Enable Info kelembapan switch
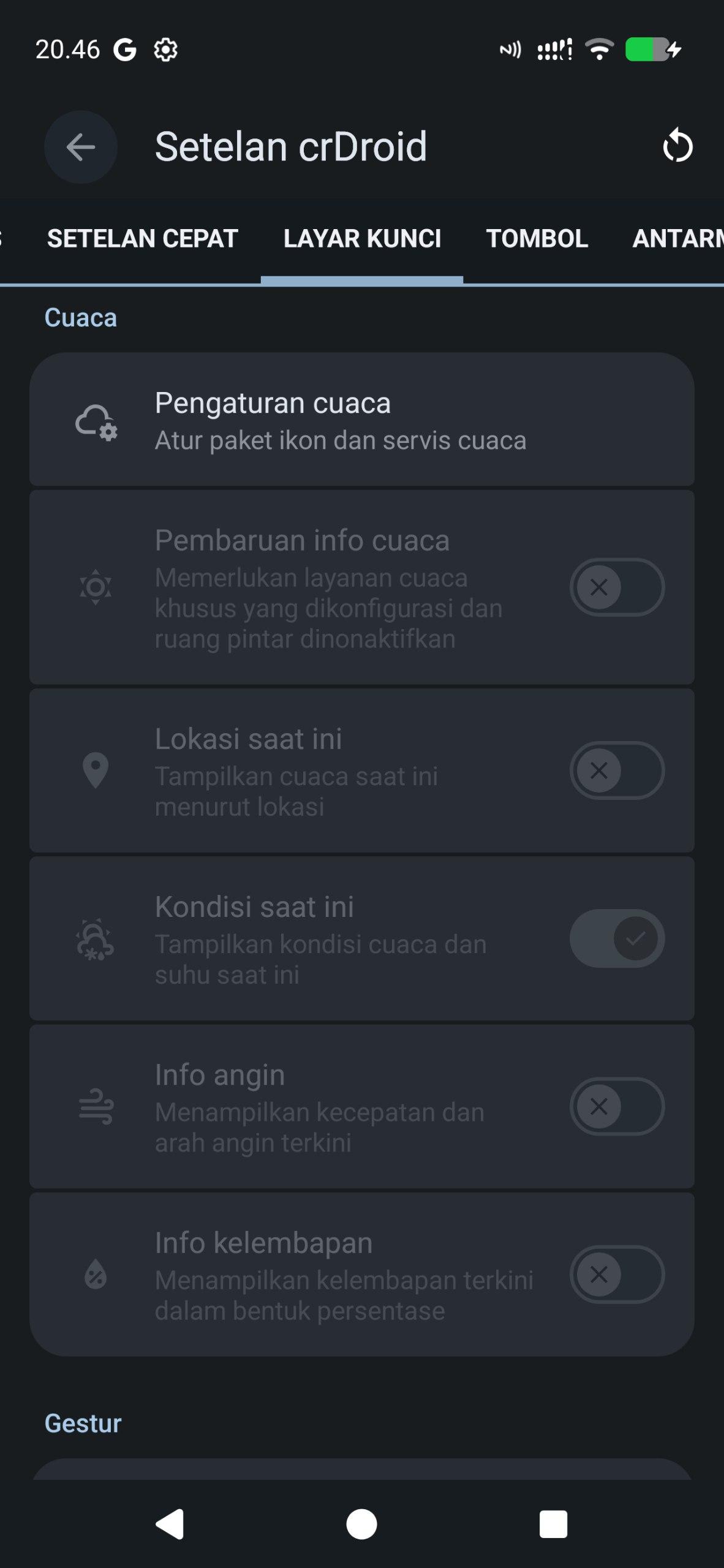The width and height of the screenshot is (724, 1568). pos(617,1275)
